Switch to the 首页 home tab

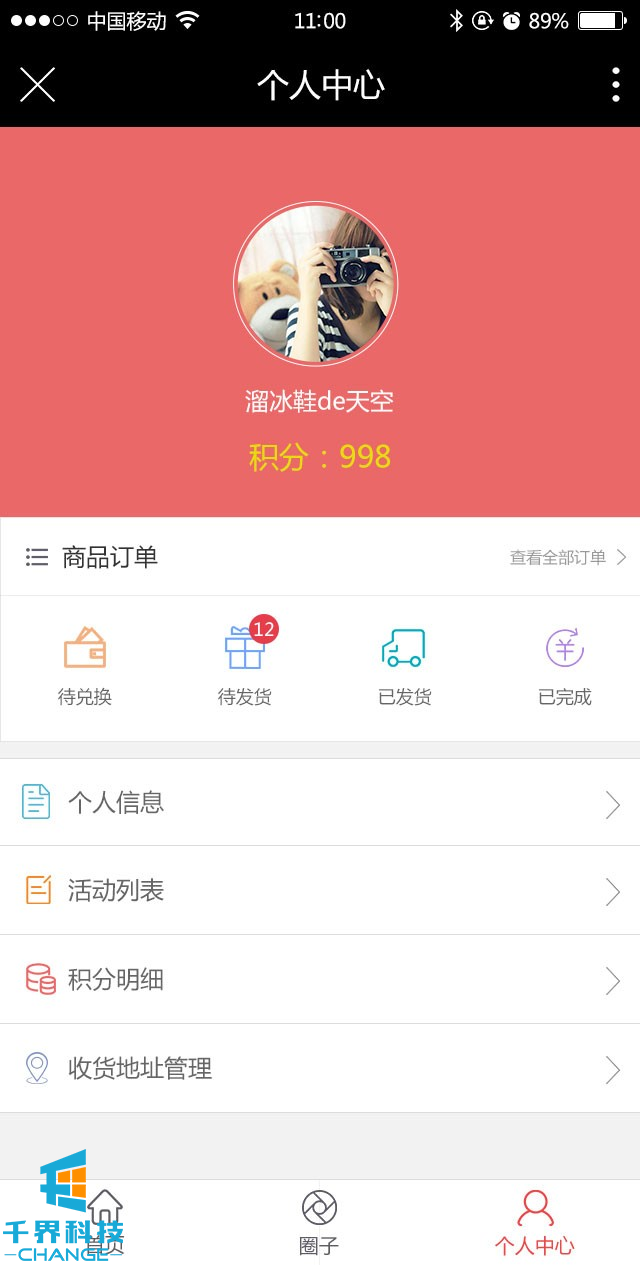pyautogui.click(x=105, y=1222)
